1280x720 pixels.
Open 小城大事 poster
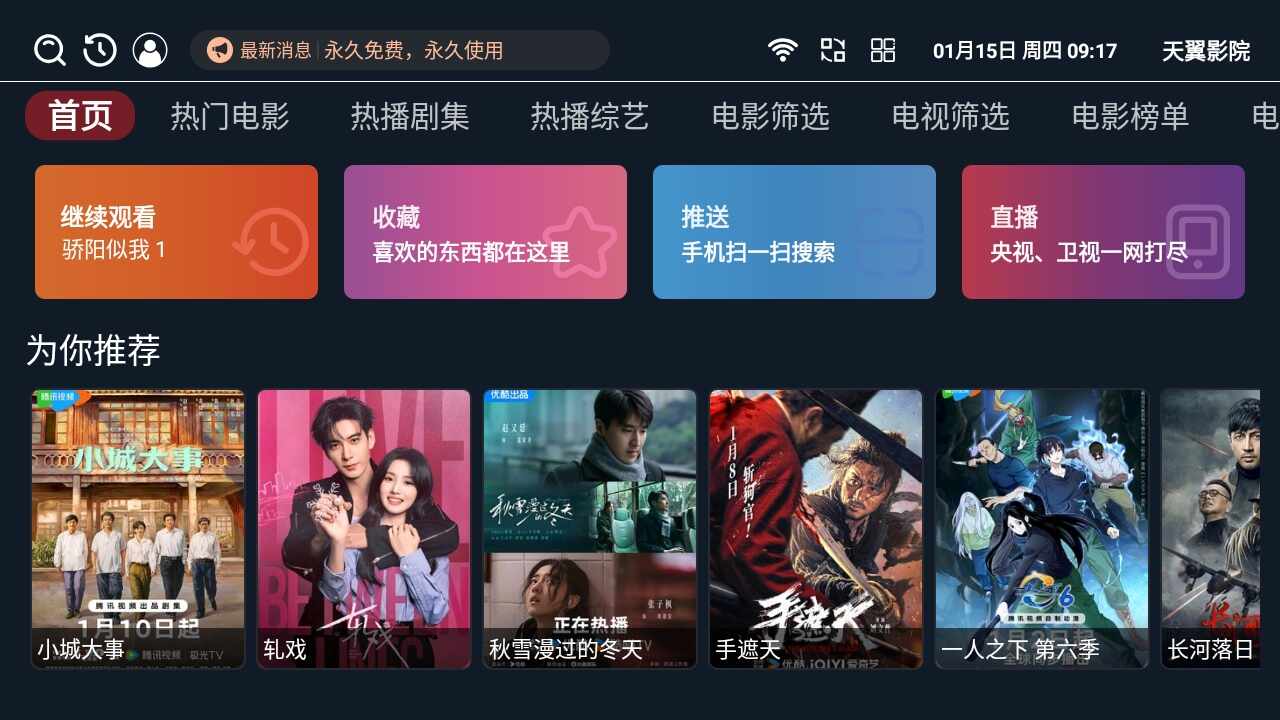pyautogui.click(x=138, y=528)
